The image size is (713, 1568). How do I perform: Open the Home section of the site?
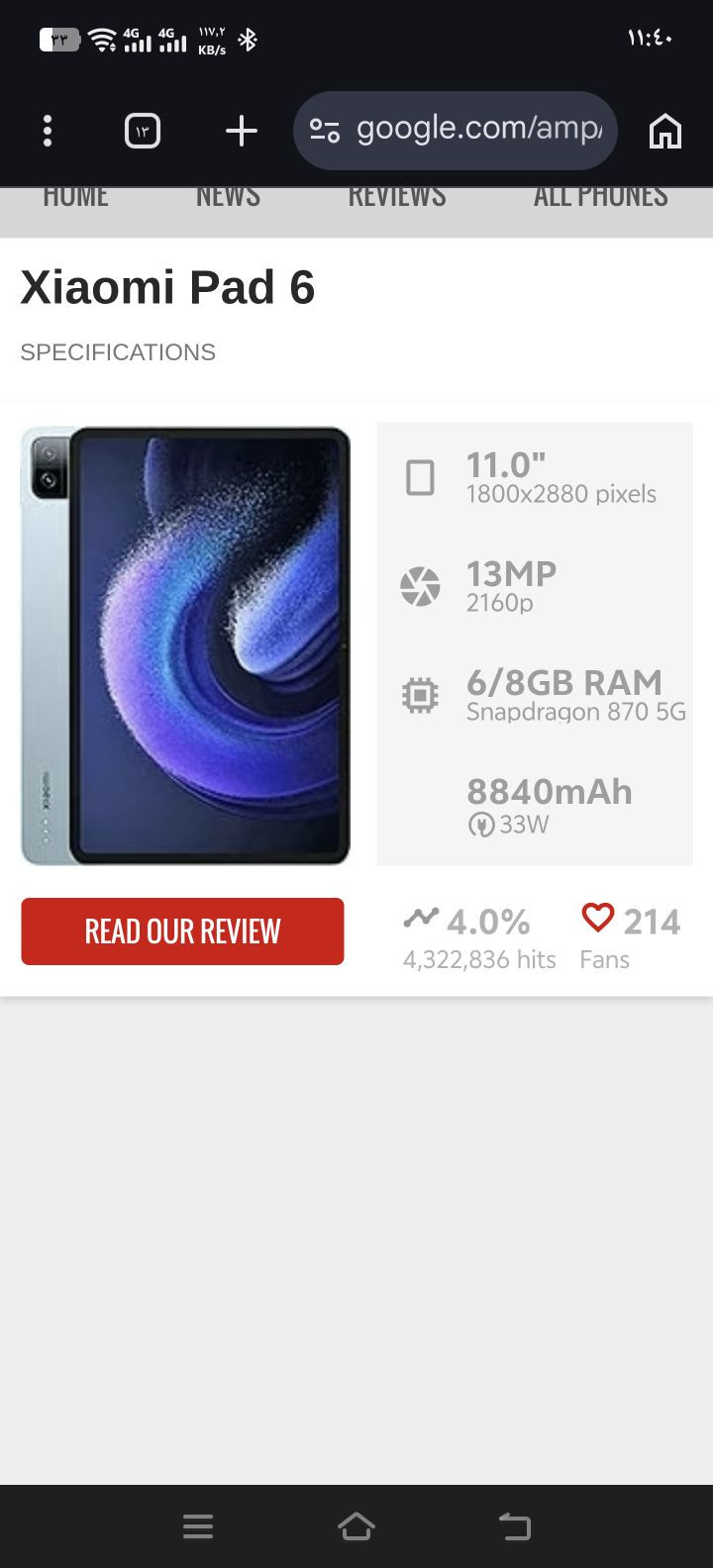(75, 198)
